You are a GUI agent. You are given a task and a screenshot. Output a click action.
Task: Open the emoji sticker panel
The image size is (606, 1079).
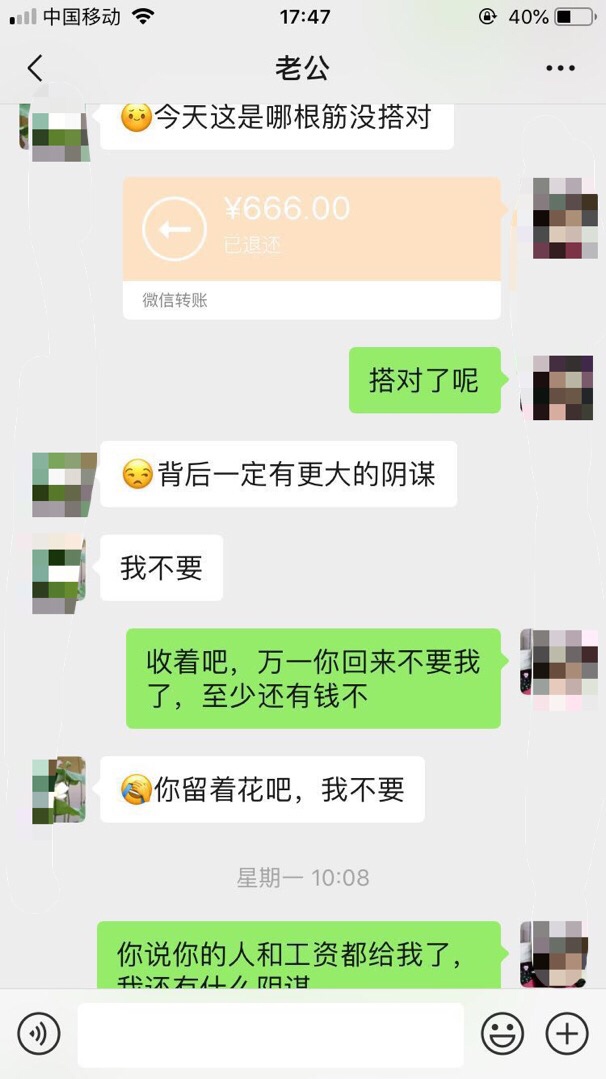[x=502, y=1033]
